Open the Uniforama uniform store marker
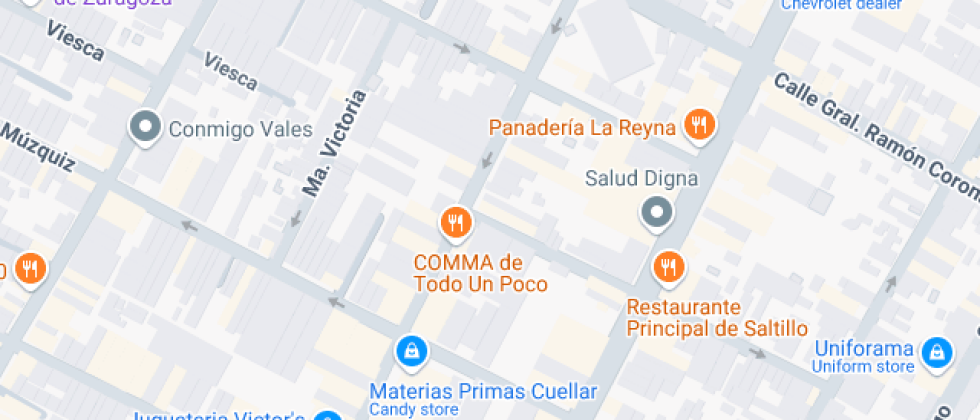Image resolution: width=980 pixels, height=420 pixels. [936, 351]
